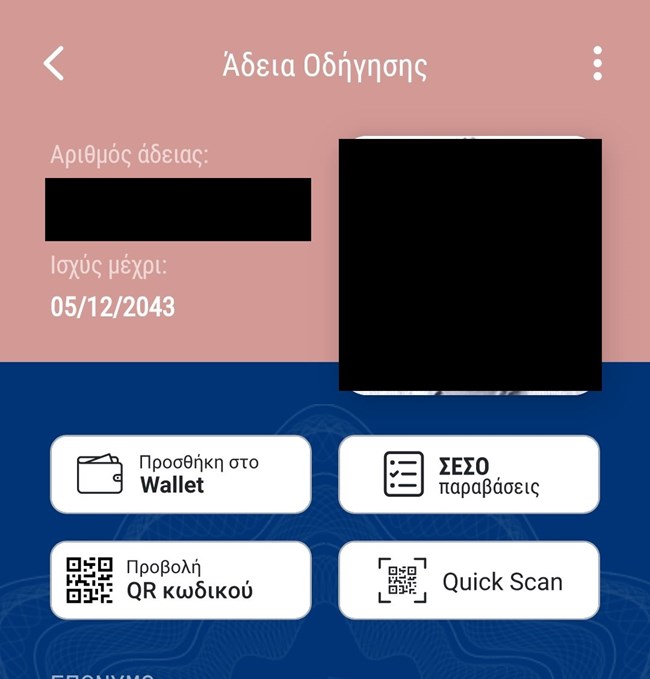Go back from Άδεια Οδήγησης screen
Viewport: 650px width, 679px height.
point(54,63)
